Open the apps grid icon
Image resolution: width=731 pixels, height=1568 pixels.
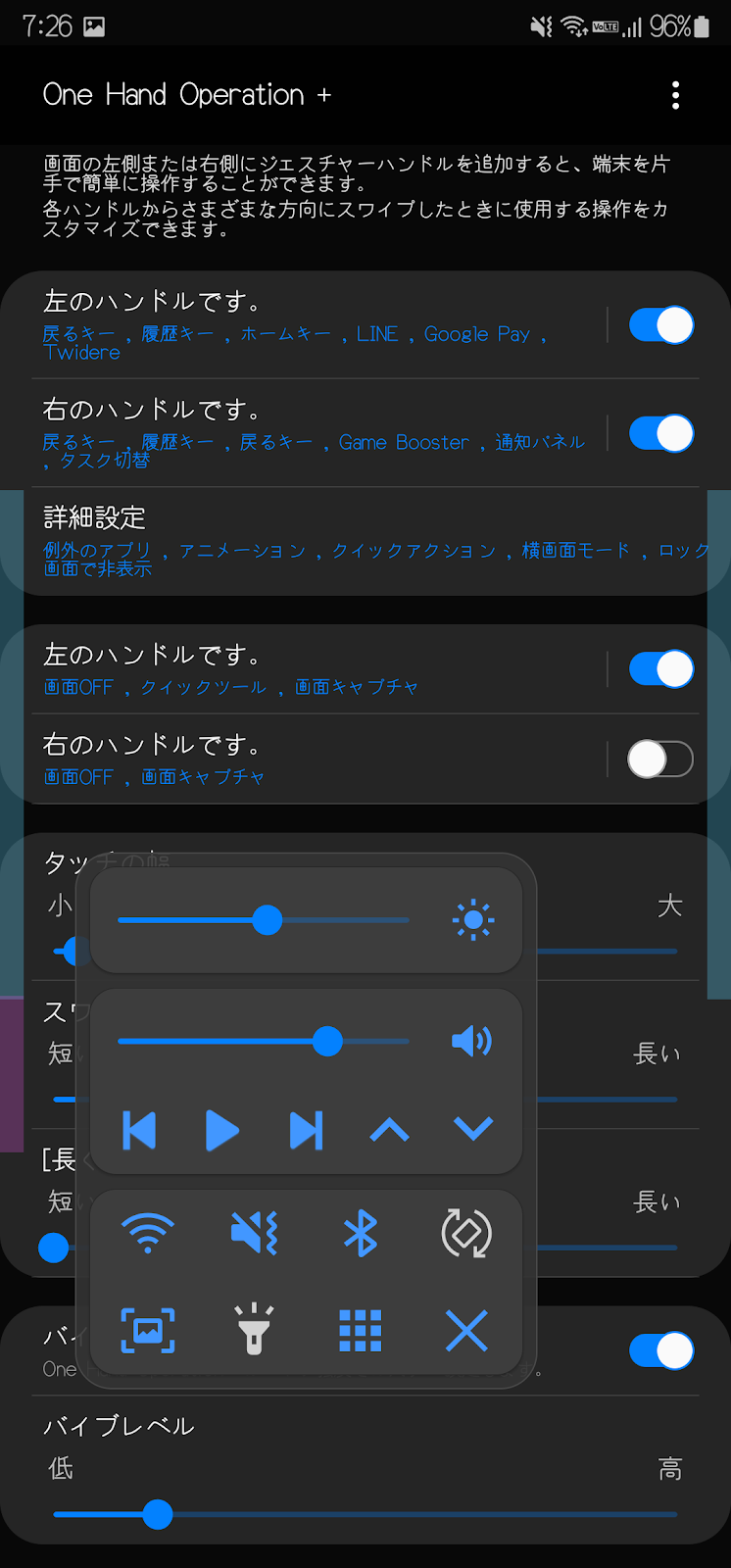(361, 1331)
